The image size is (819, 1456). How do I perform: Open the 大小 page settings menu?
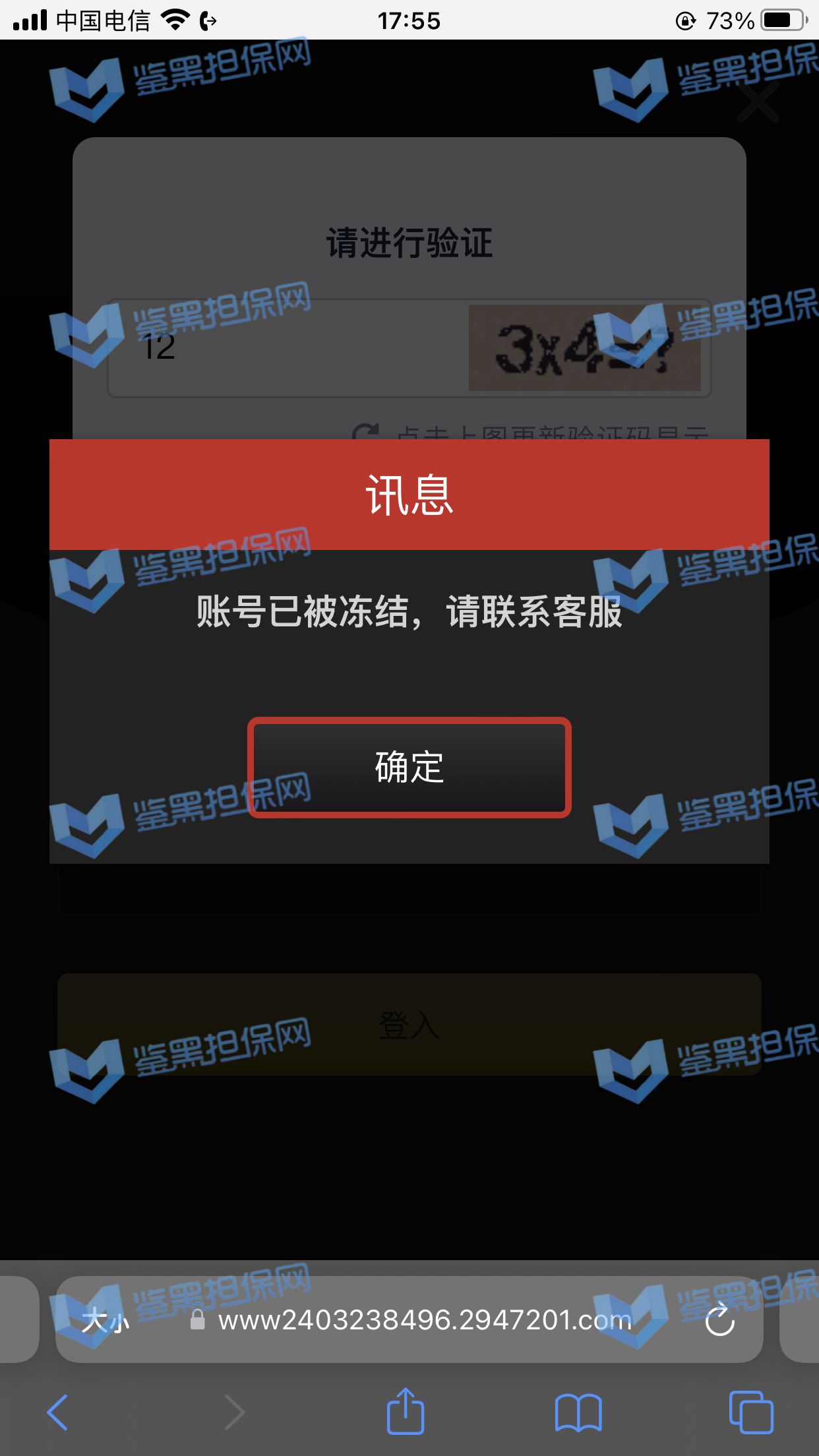106,1320
